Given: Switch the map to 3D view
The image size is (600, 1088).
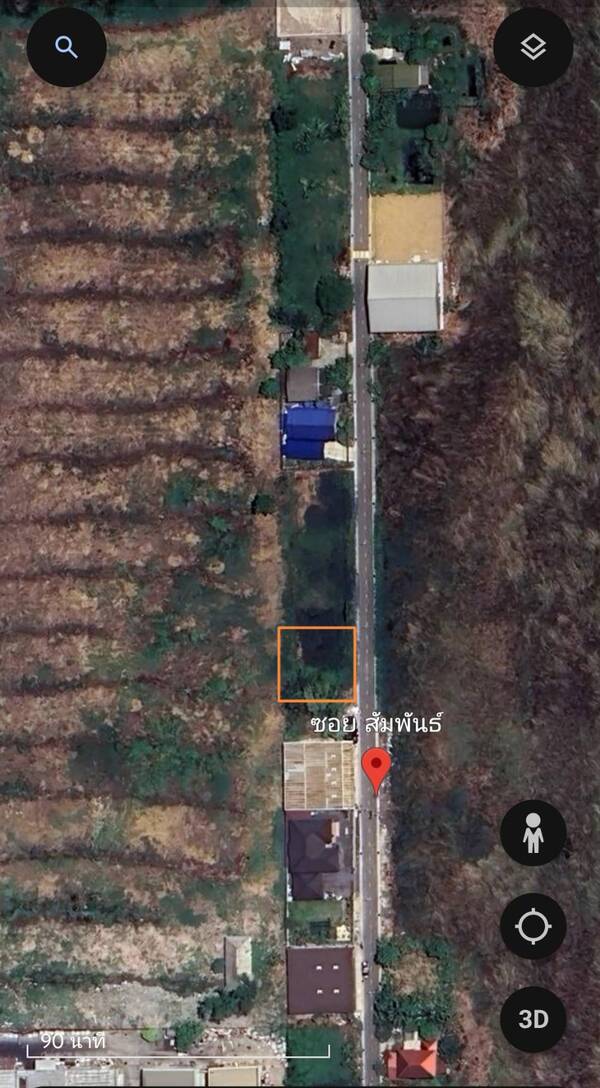Looking at the screenshot, I should click(533, 1019).
